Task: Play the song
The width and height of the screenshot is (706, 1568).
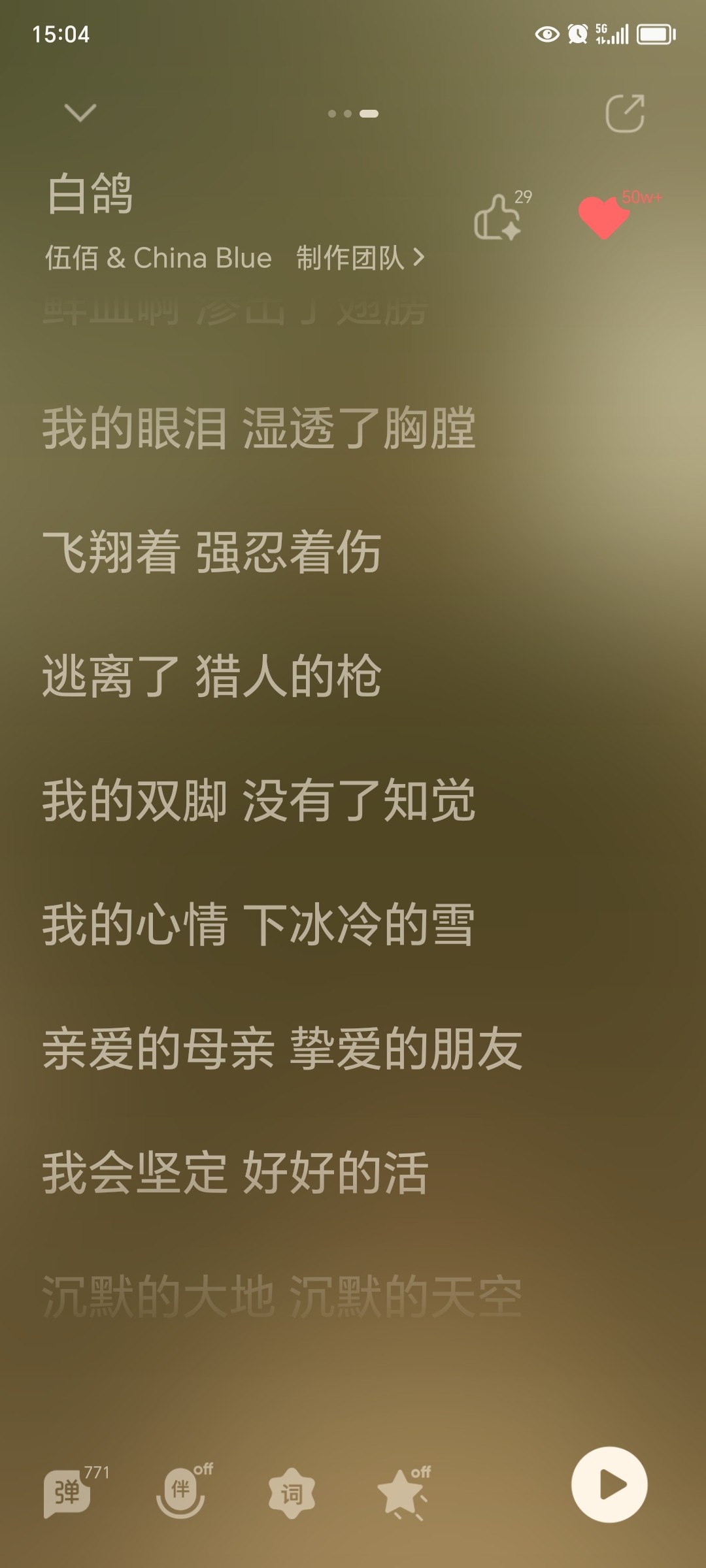Action: click(609, 1484)
